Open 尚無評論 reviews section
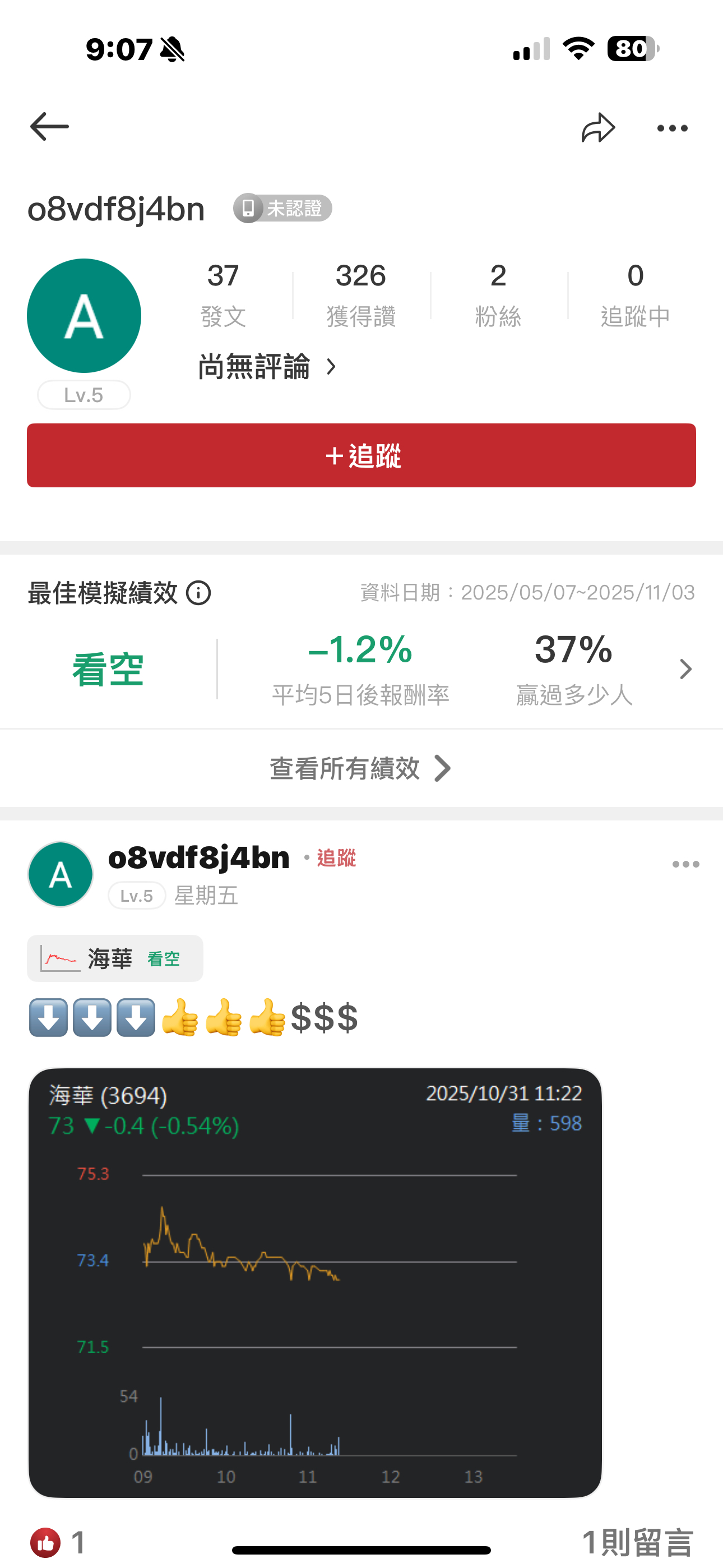 click(x=267, y=367)
